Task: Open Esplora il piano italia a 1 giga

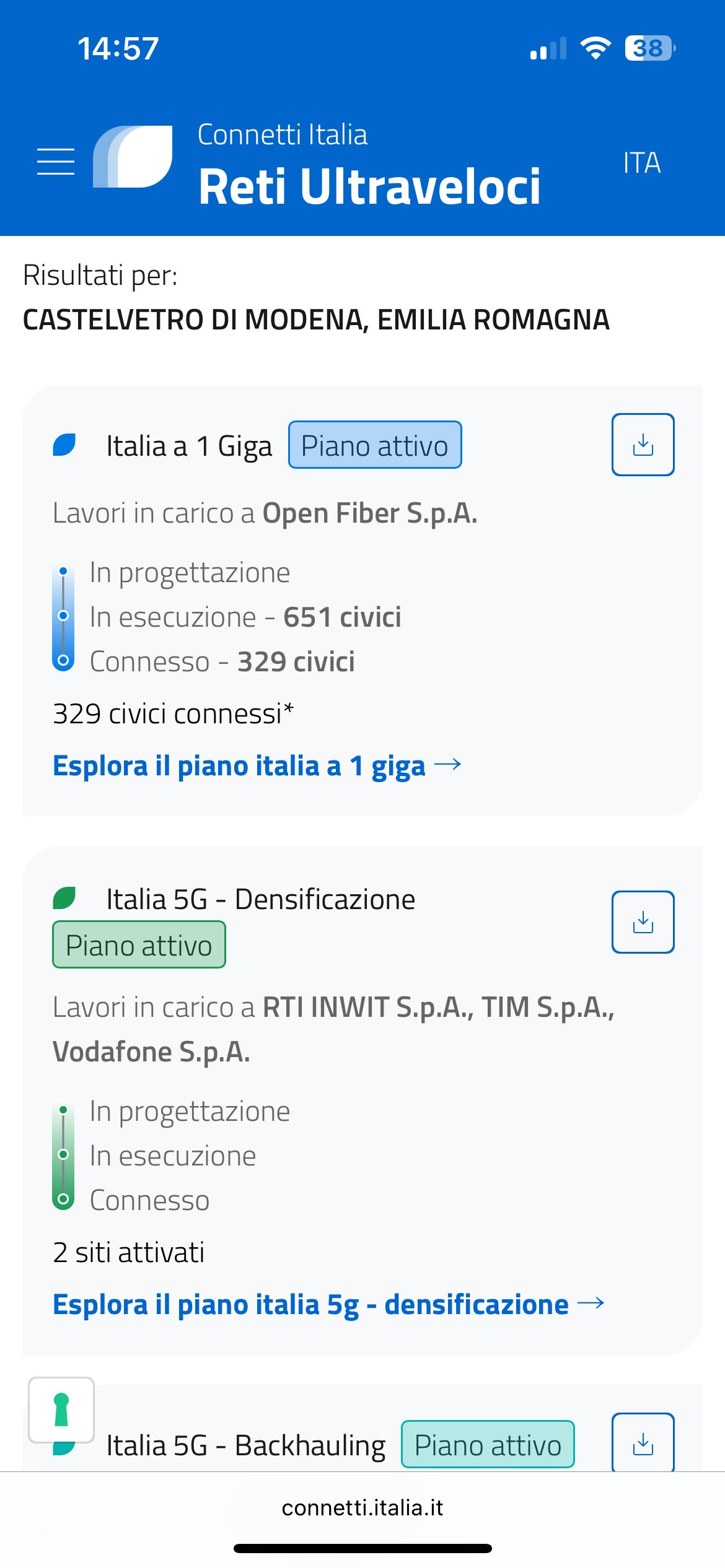Action: pos(257,766)
